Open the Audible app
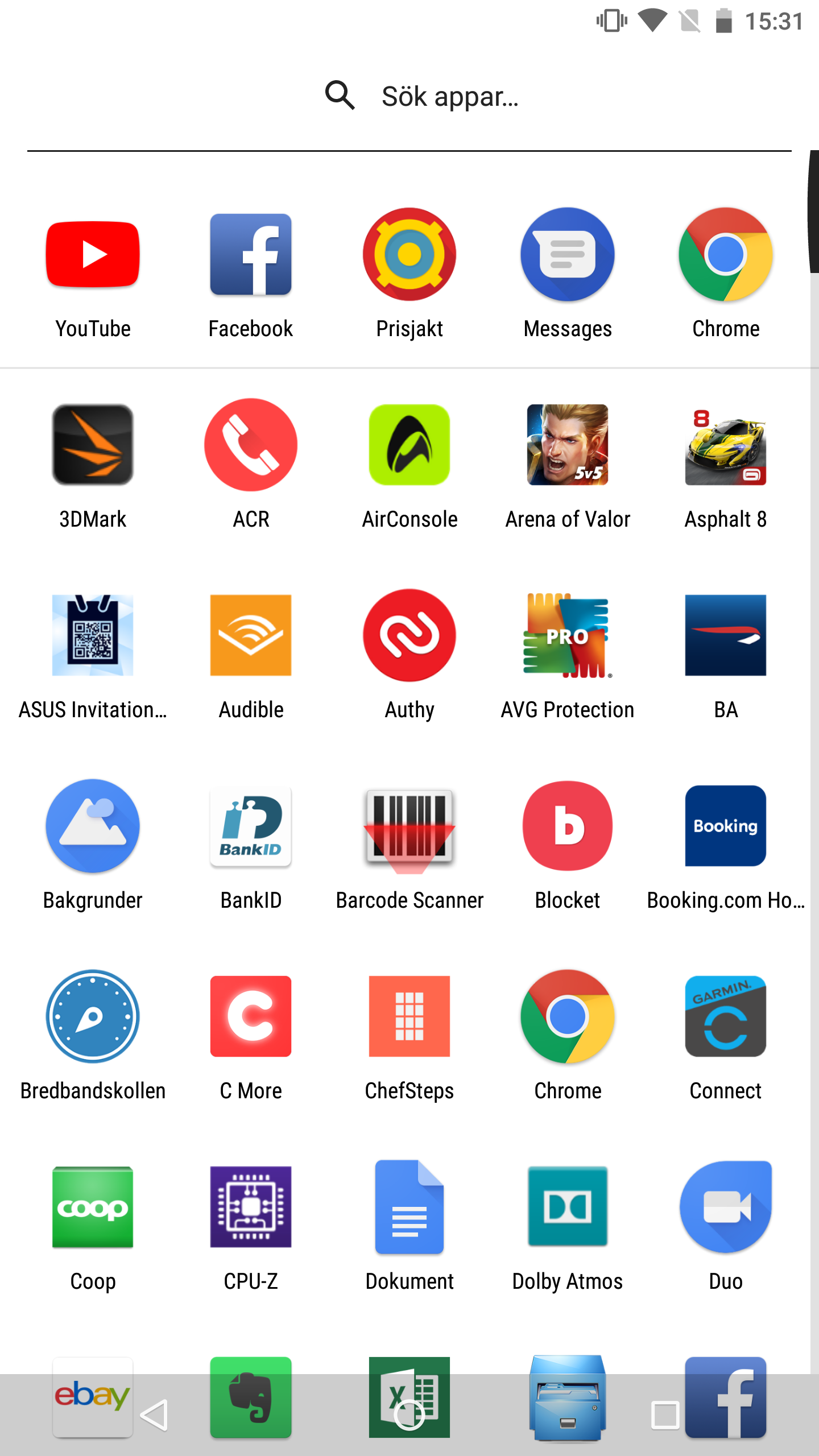819x1456 pixels. 251,635
